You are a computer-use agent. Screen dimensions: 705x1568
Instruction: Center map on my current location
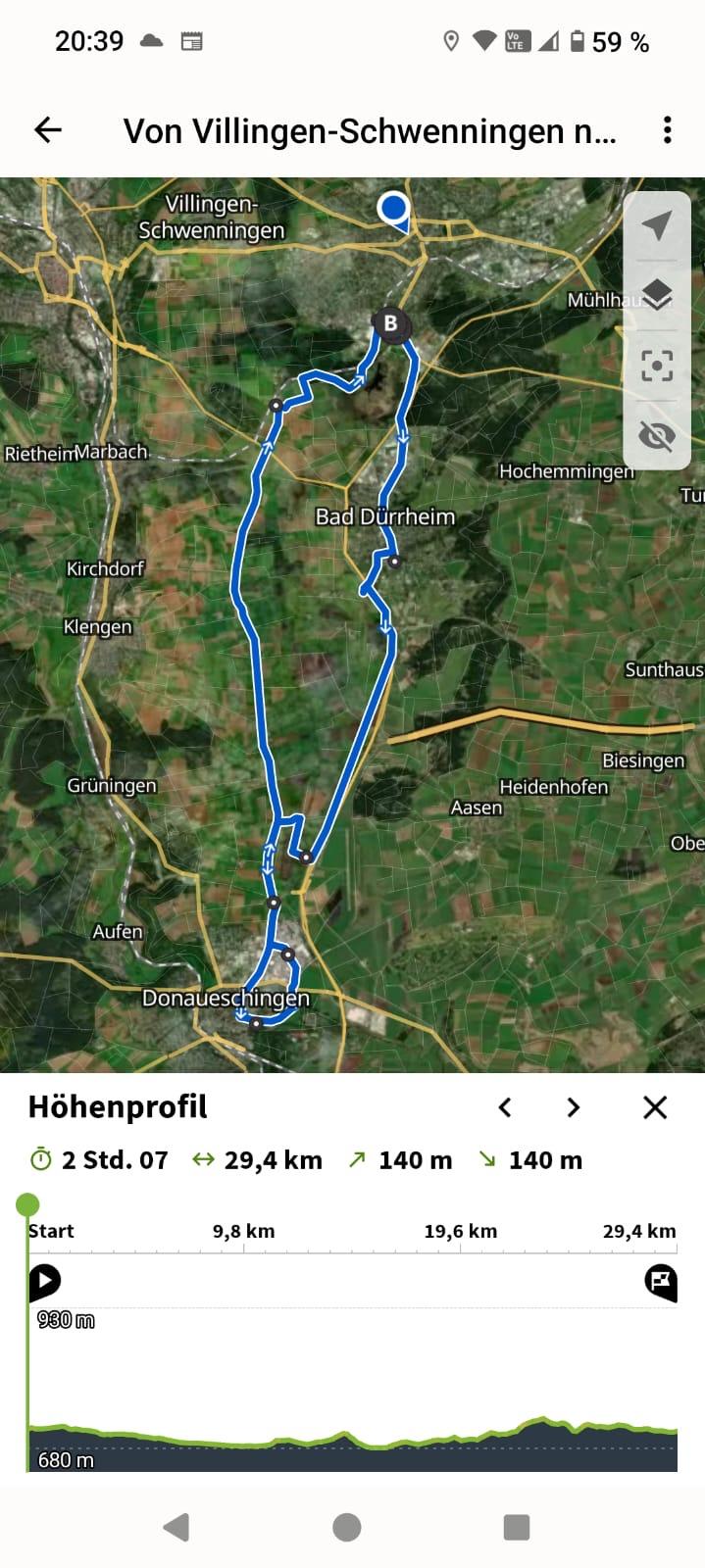[x=656, y=225]
